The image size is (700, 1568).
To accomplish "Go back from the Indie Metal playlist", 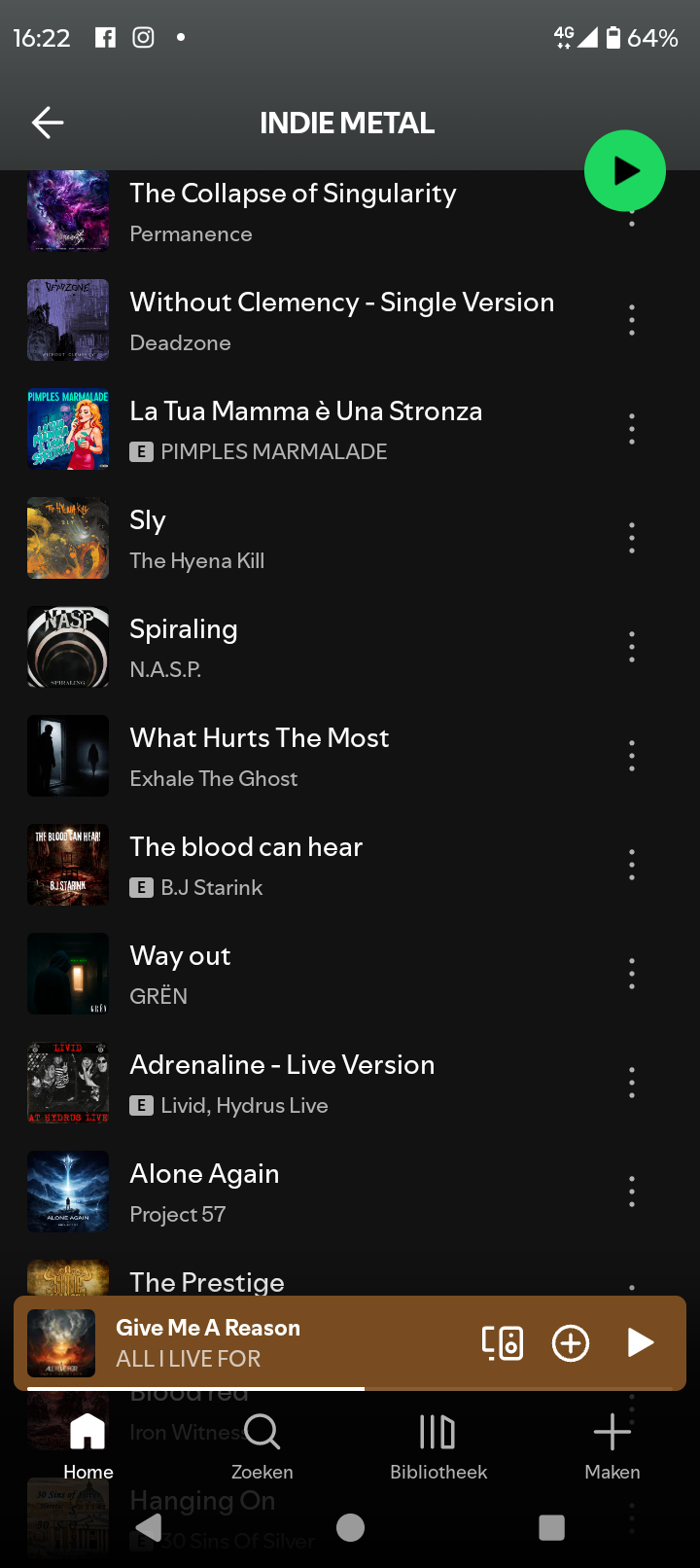I will point(48,123).
